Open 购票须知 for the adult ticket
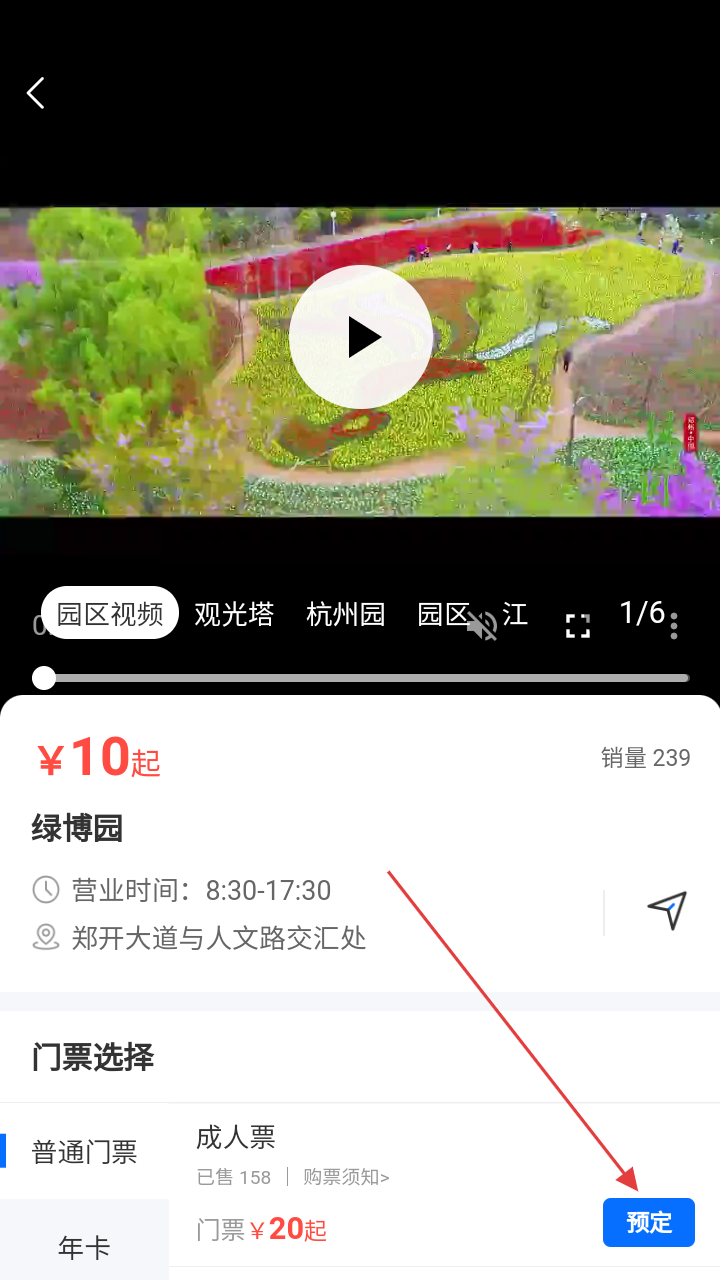Screen dimensions: 720x1280 click(x=346, y=1177)
